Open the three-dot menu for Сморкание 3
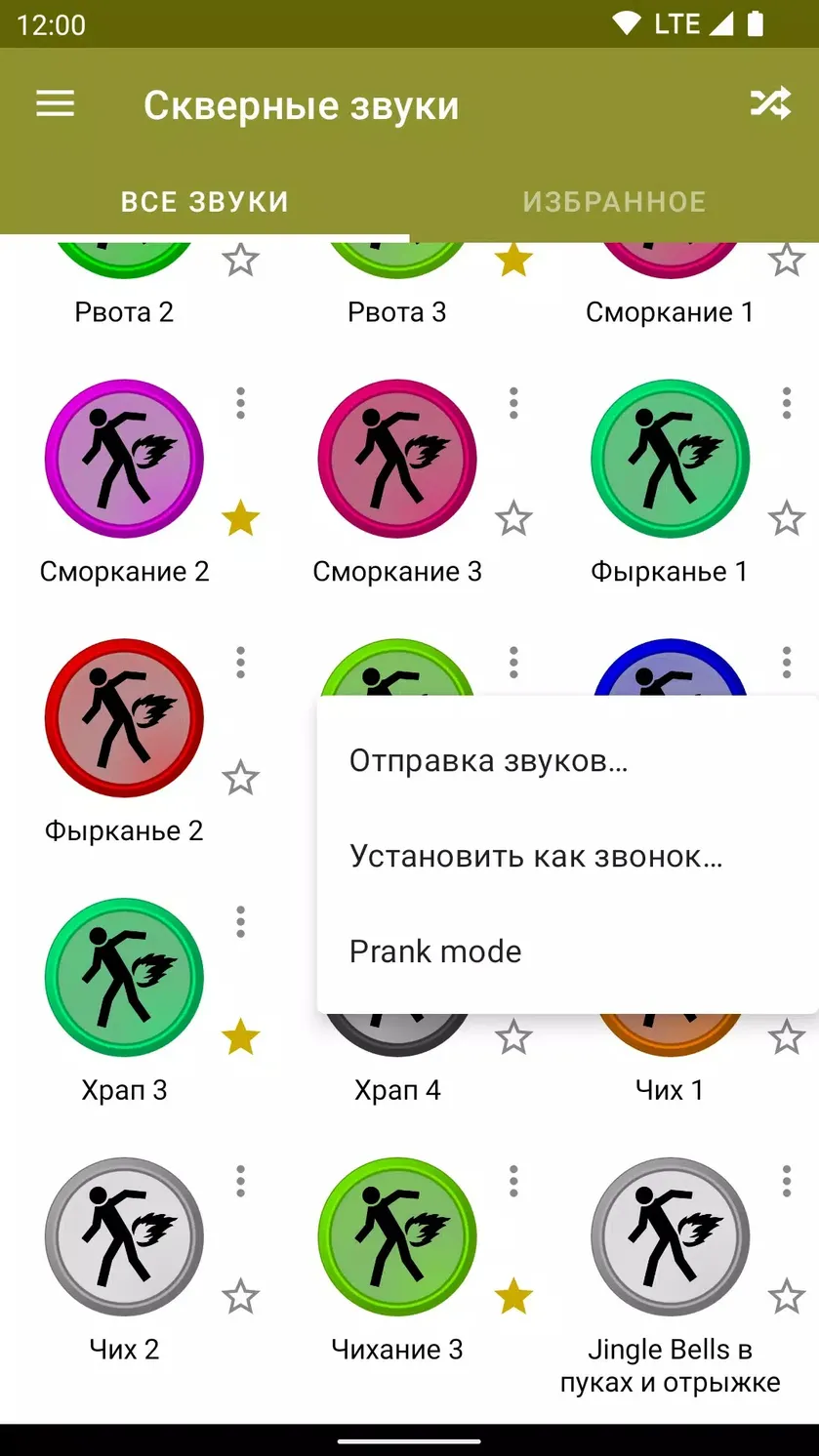The width and height of the screenshot is (819, 1456). click(x=513, y=403)
